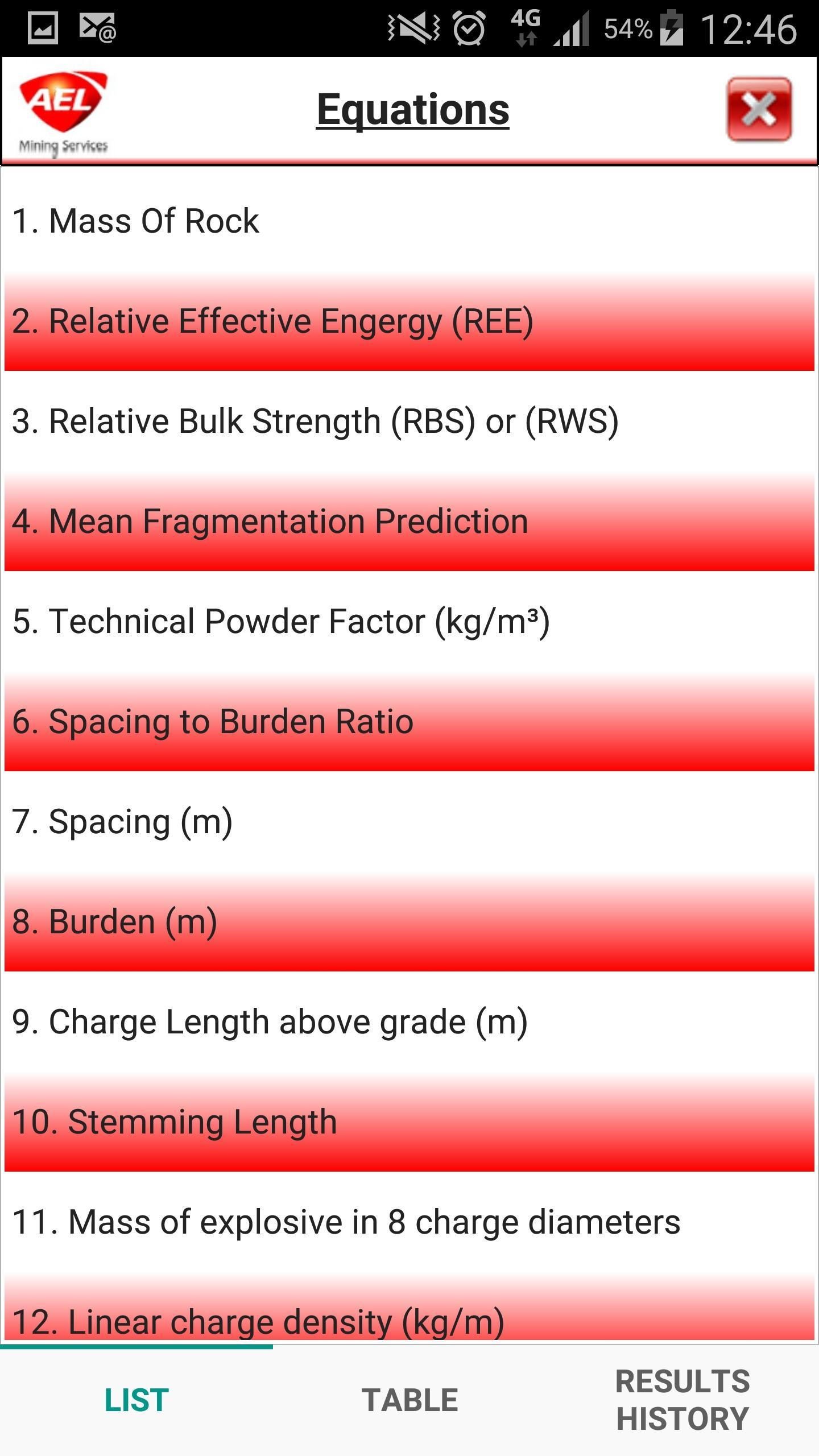Switch to the TABLE tab

point(409,1400)
